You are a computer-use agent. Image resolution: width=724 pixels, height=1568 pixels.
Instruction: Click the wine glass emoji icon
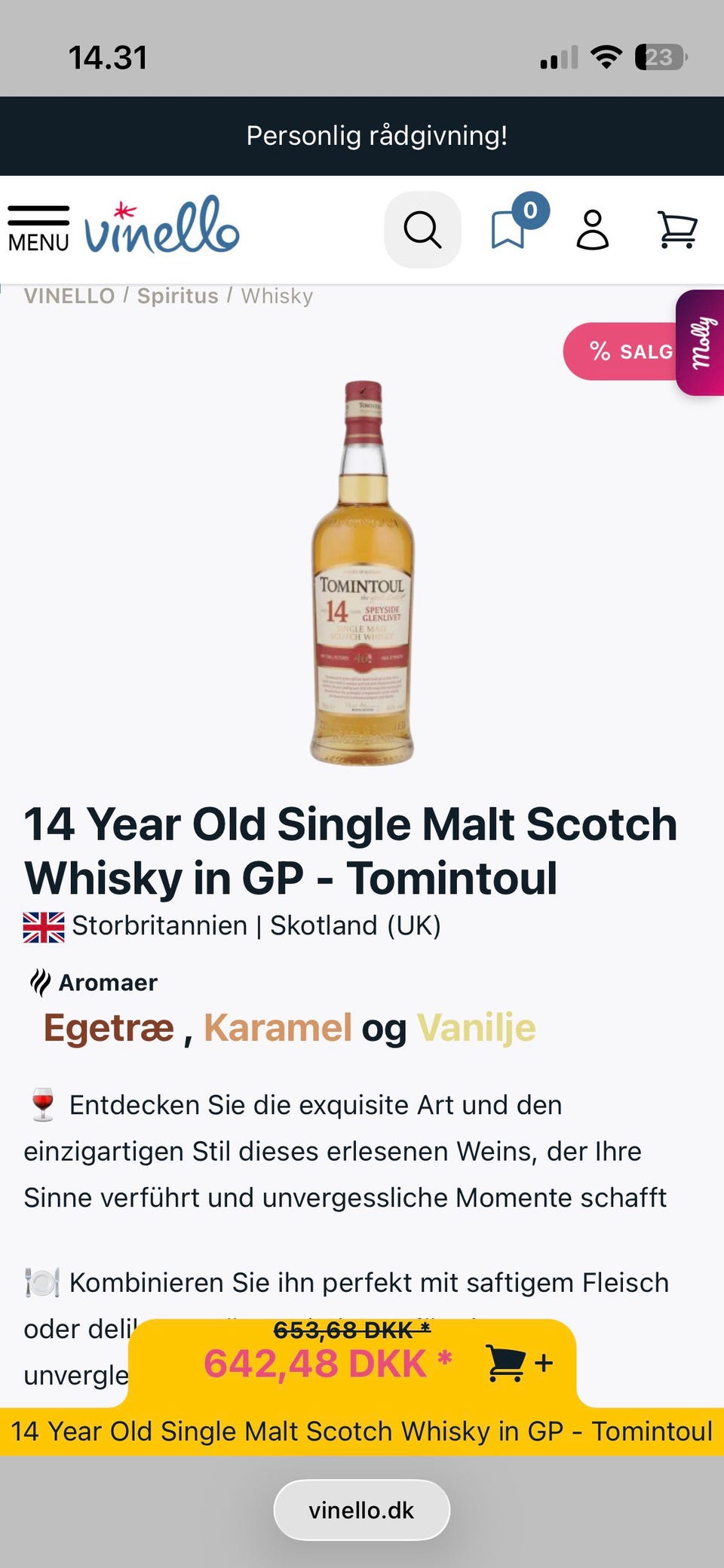(44, 1104)
